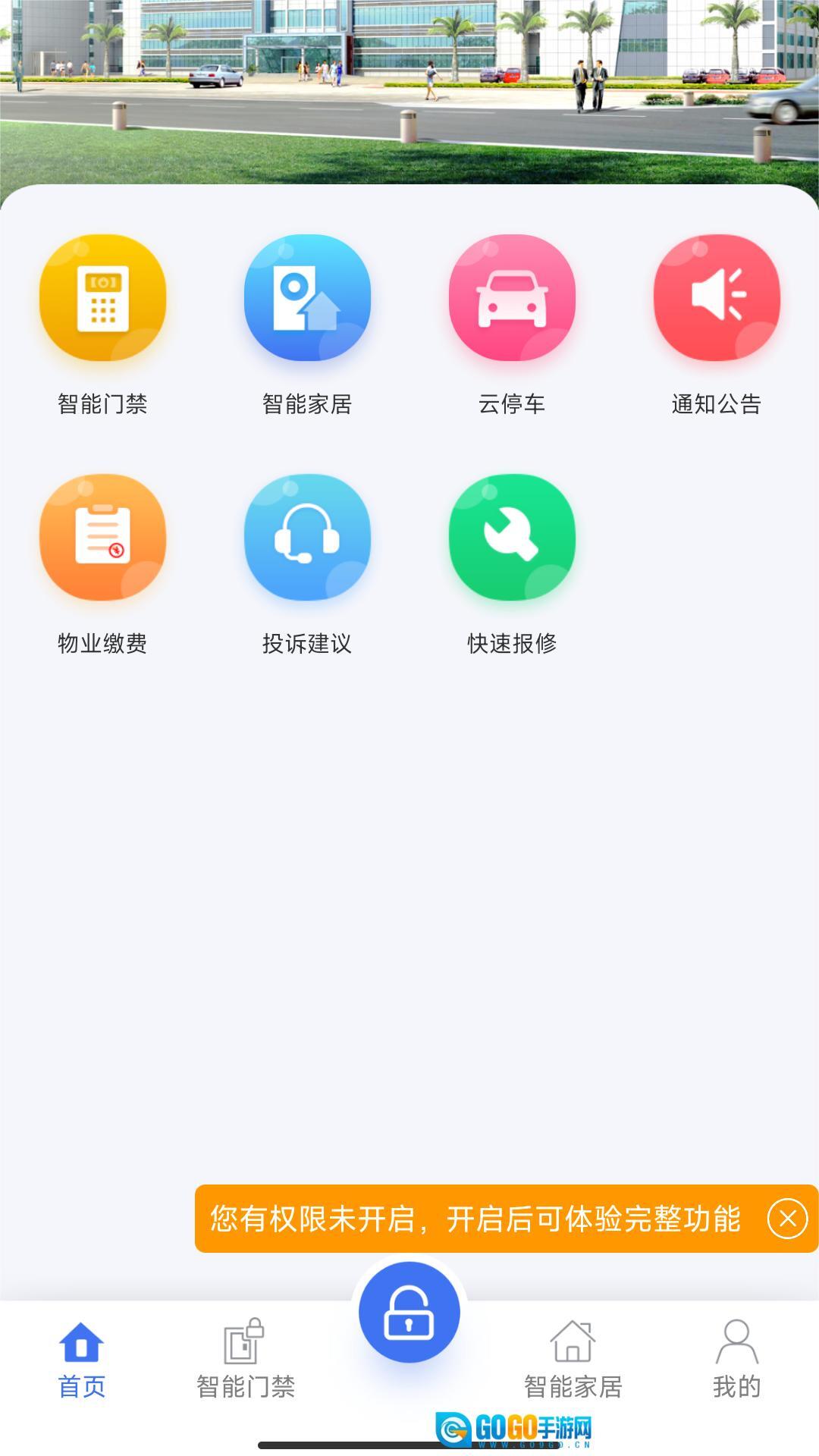Tap the blue unlock button

click(409, 1312)
